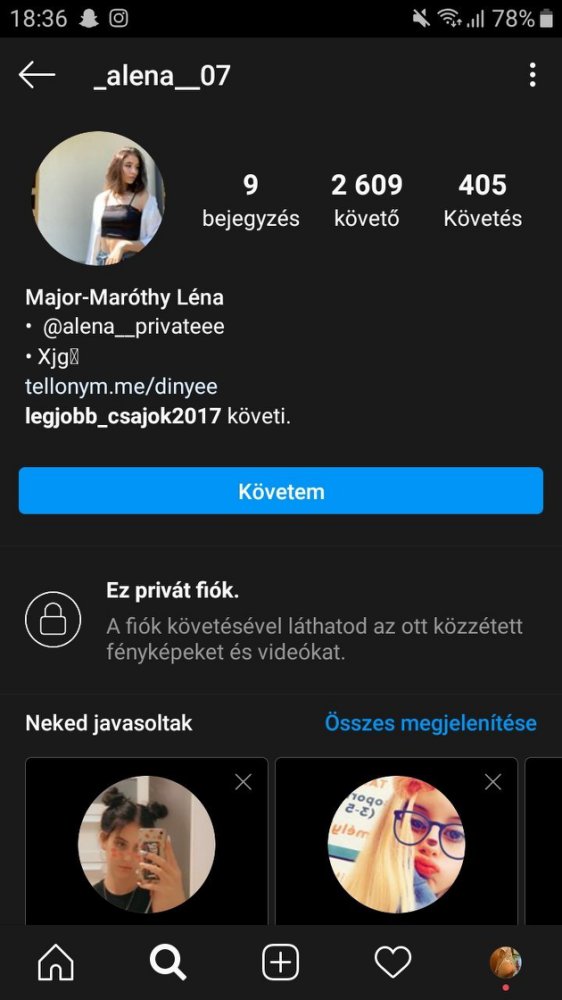Viewport: 562px width, 1000px height.
Task: Dismiss the suggested profile with hair buns
Action: point(243,782)
